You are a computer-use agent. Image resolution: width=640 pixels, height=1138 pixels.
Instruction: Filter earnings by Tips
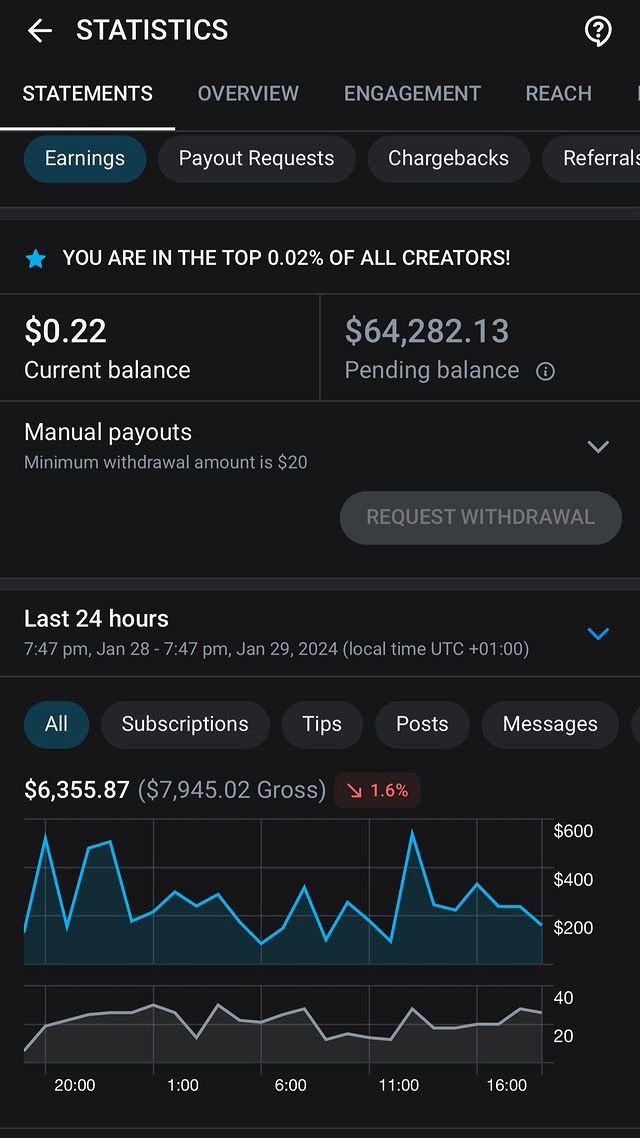coord(322,724)
